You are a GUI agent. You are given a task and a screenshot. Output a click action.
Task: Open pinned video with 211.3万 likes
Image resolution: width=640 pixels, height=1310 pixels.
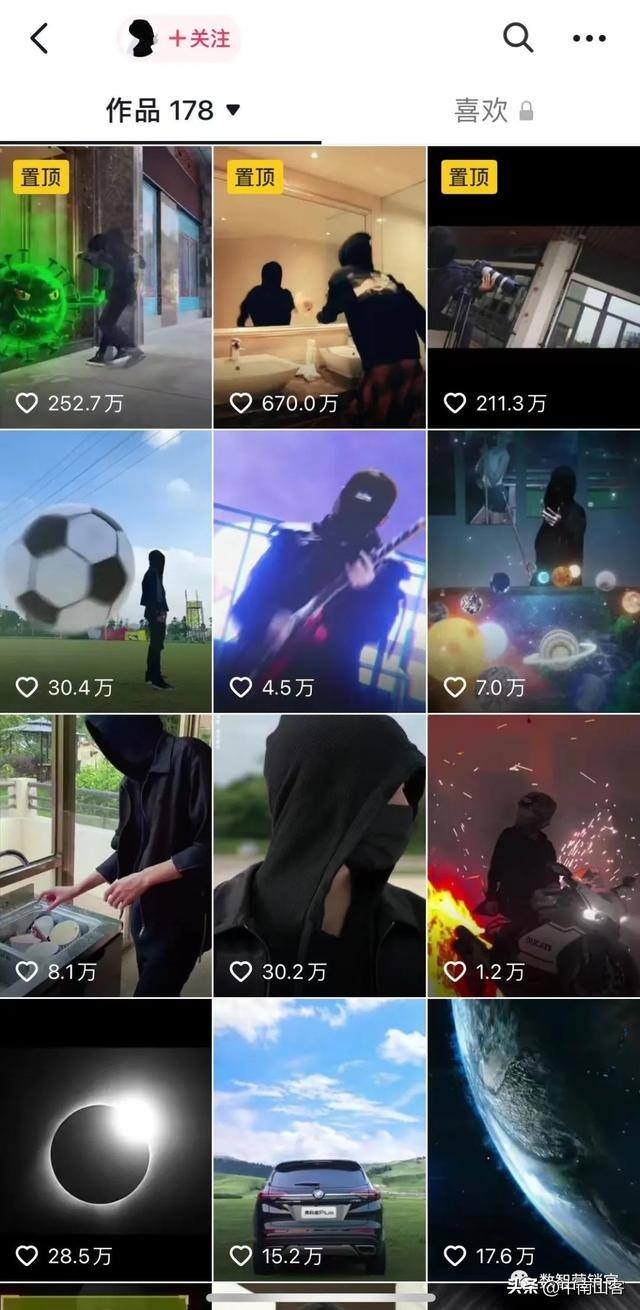[534, 286]
